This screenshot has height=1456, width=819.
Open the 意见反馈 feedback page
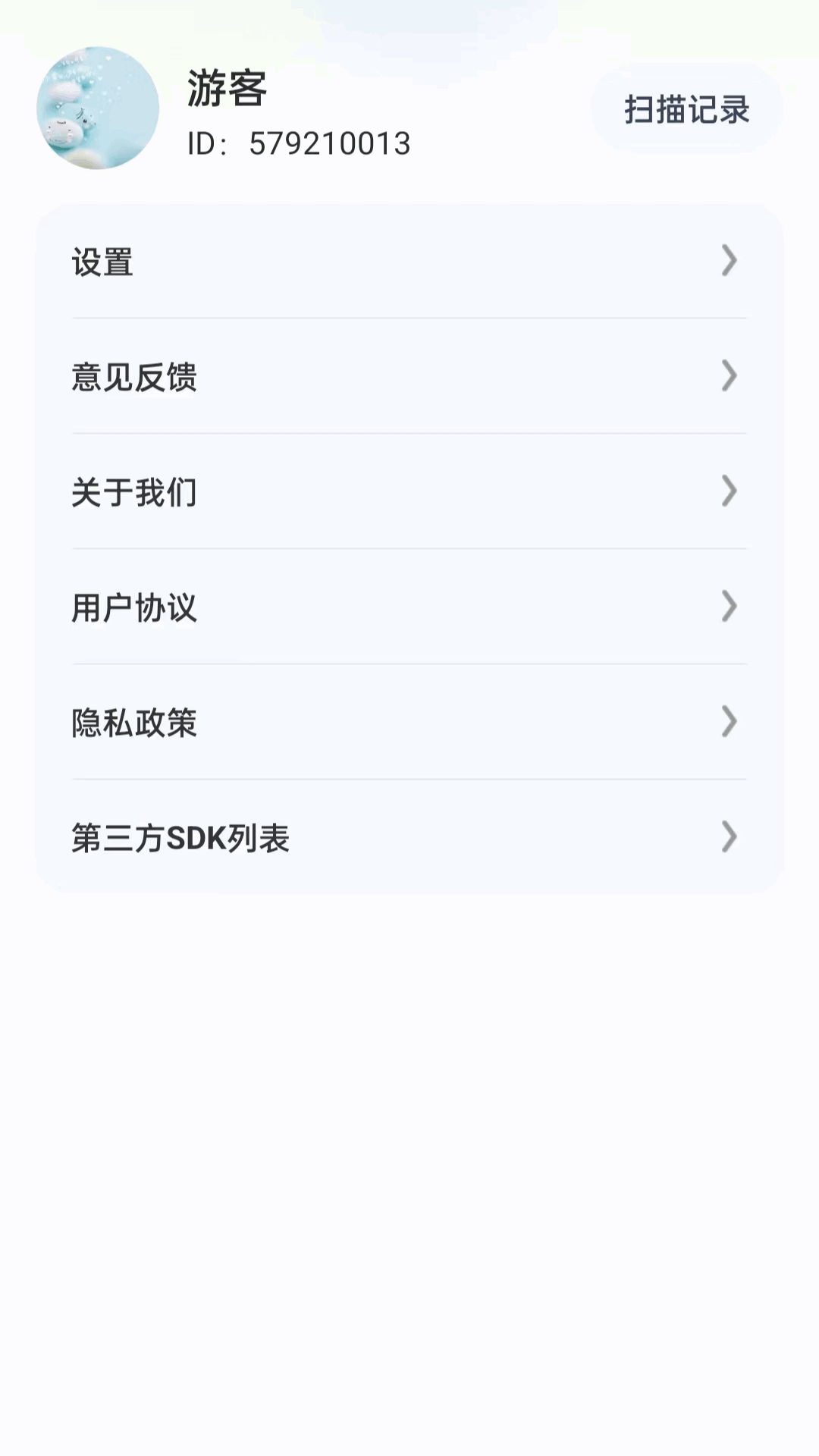tap(409, 377)
